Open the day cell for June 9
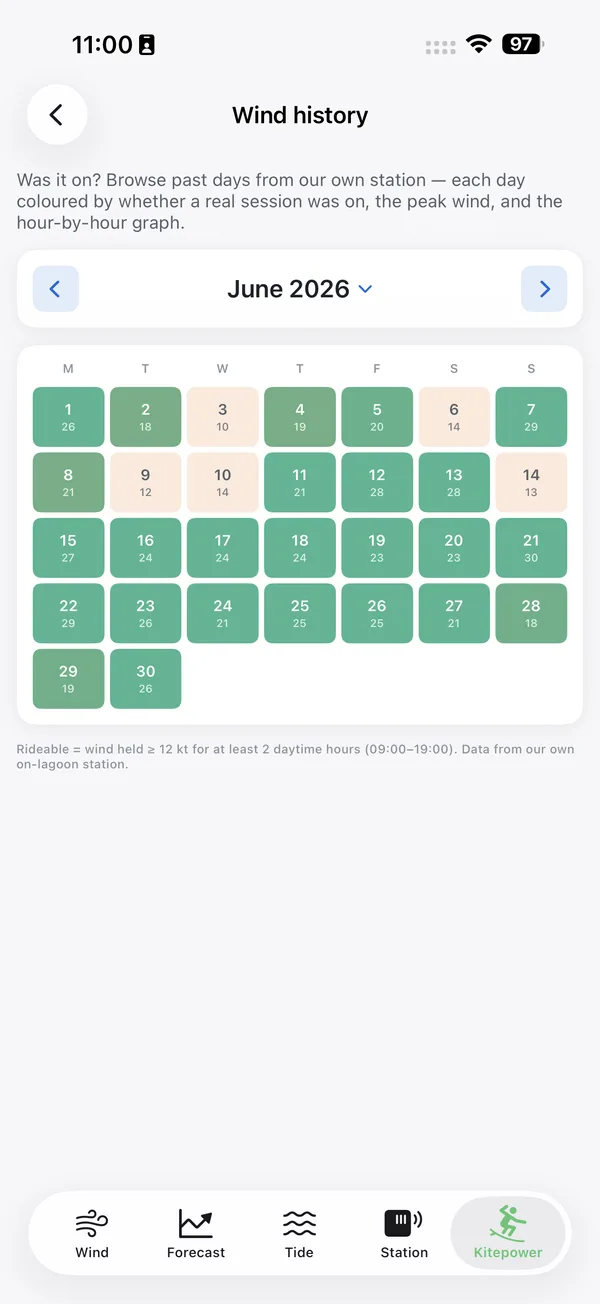This screenshot has width=600, height=1304. 145,482
